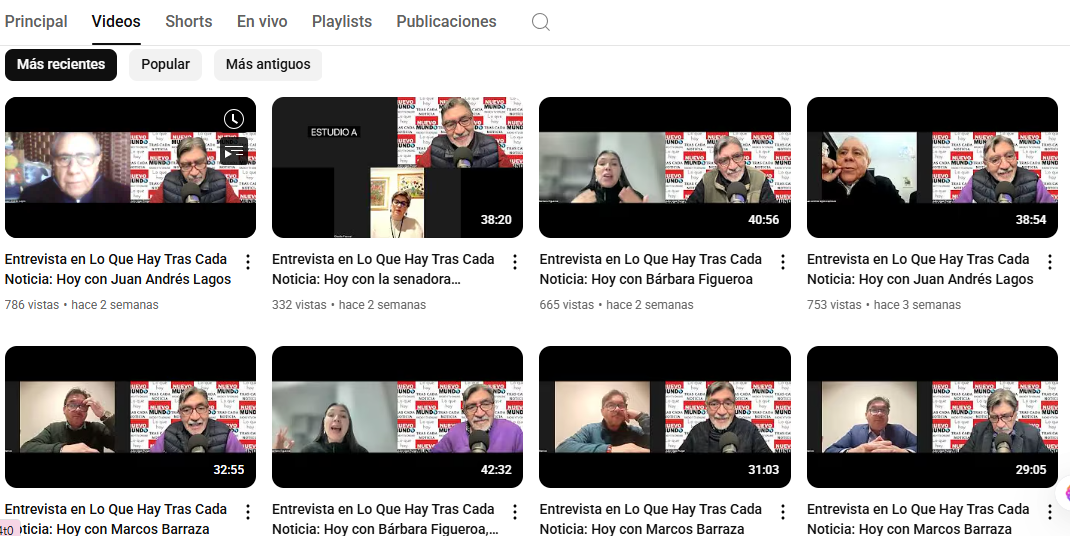The image size is (1070, 536).
Task: Go to the Playlists tab
Action: coord(341,22)
